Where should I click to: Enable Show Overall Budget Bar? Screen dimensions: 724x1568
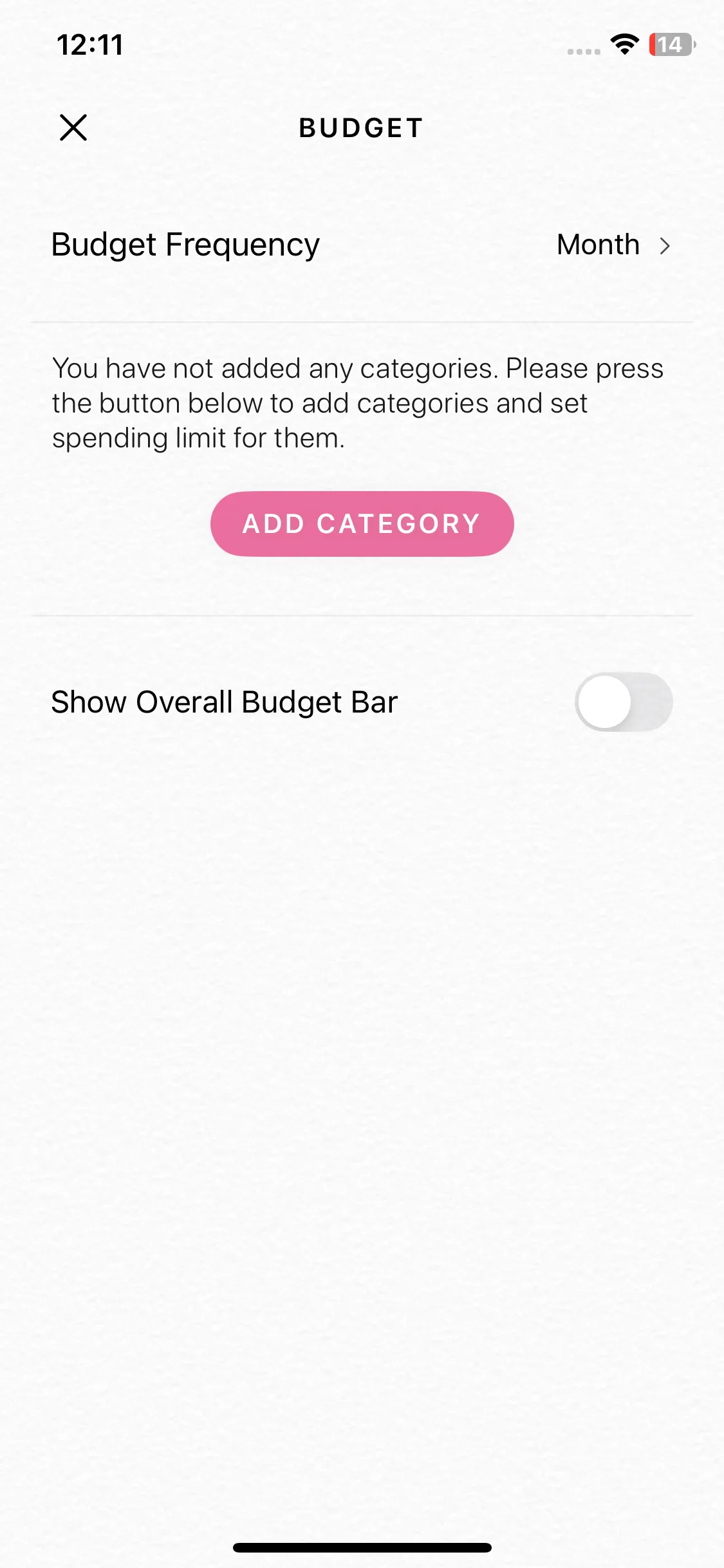click(623, 702)
